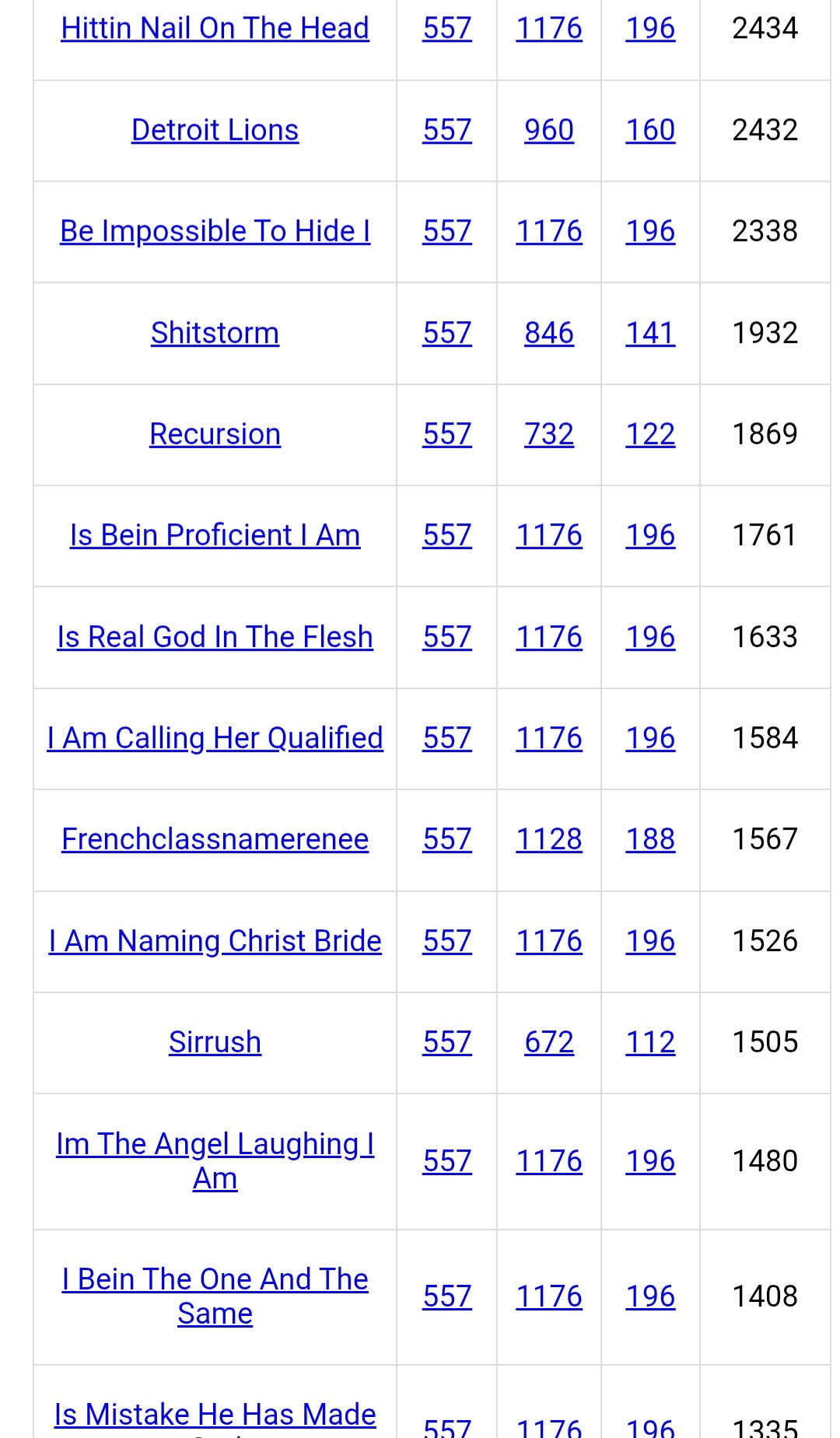Tap 1128 in the Frenchclassnamerenee row
840x1438 pixels.
tap(549, 839)
